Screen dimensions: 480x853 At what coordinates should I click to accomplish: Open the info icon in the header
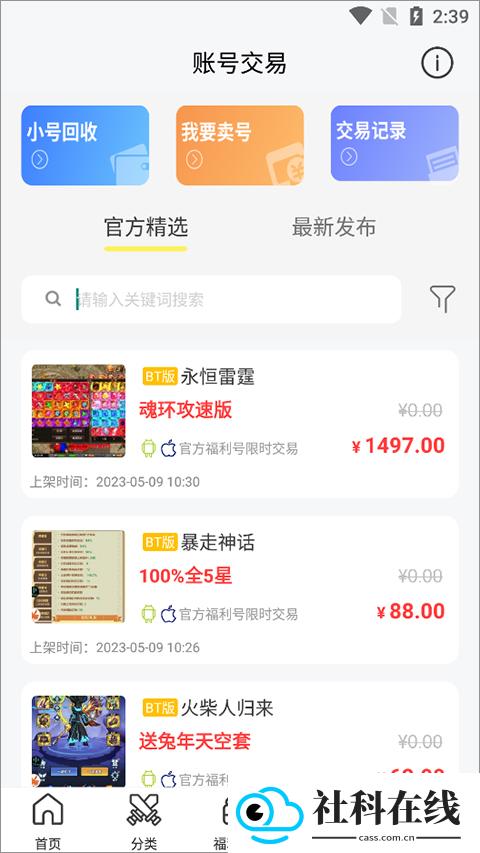(437, 63)
